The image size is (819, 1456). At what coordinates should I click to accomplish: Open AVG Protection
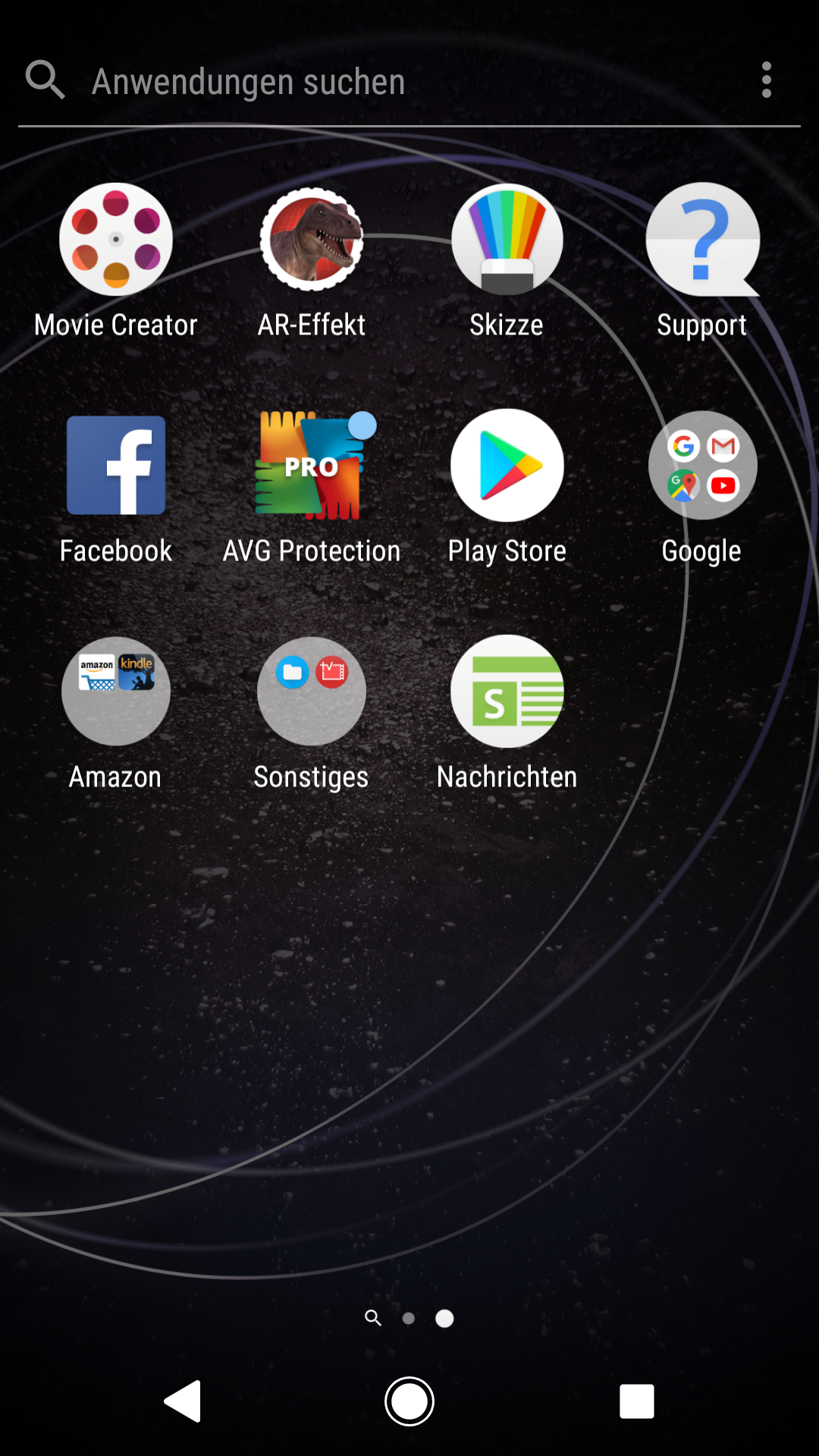pyautogui.click(x=312, y=466)
